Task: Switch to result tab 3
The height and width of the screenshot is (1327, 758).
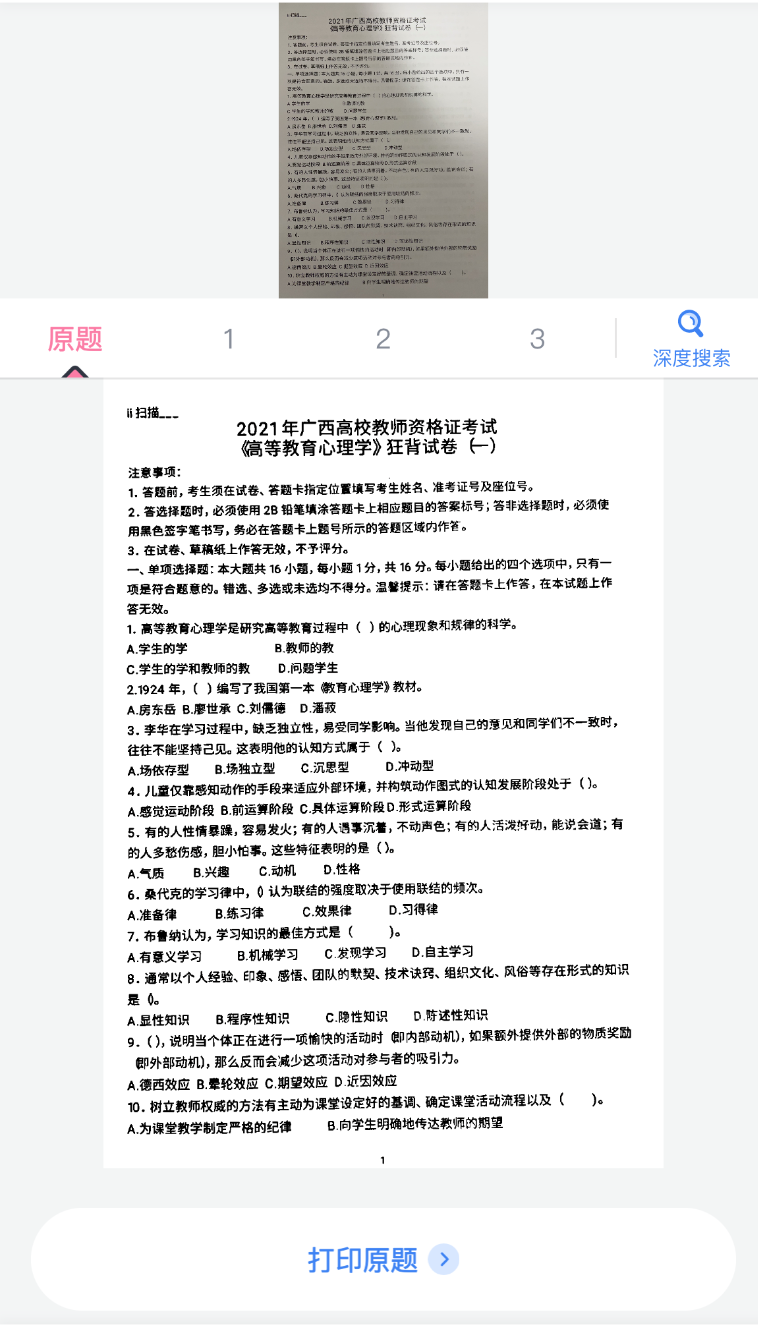Action: click(537, 339)
